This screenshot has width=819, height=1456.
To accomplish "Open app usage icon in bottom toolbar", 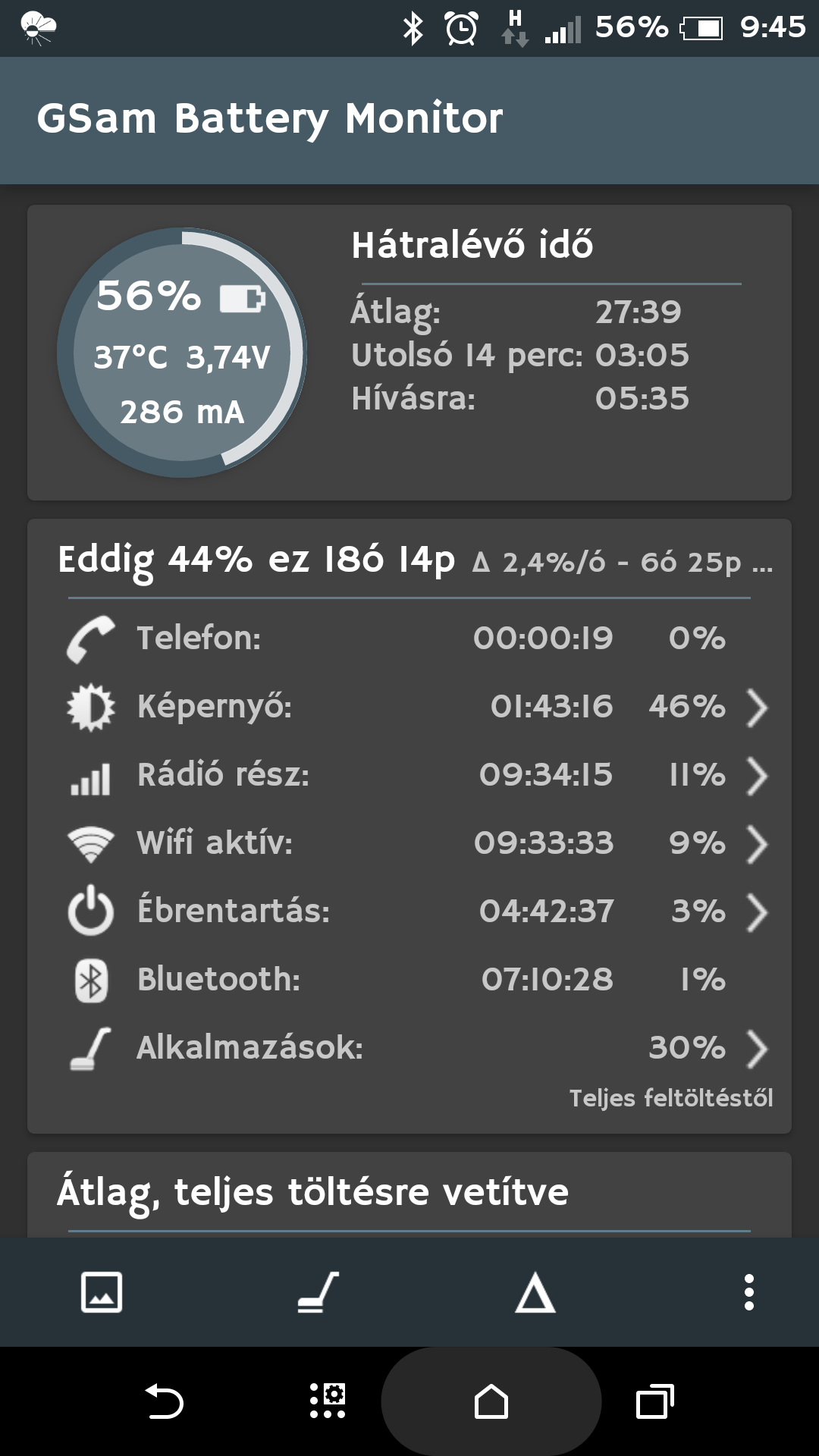I will click(318, 1291).
